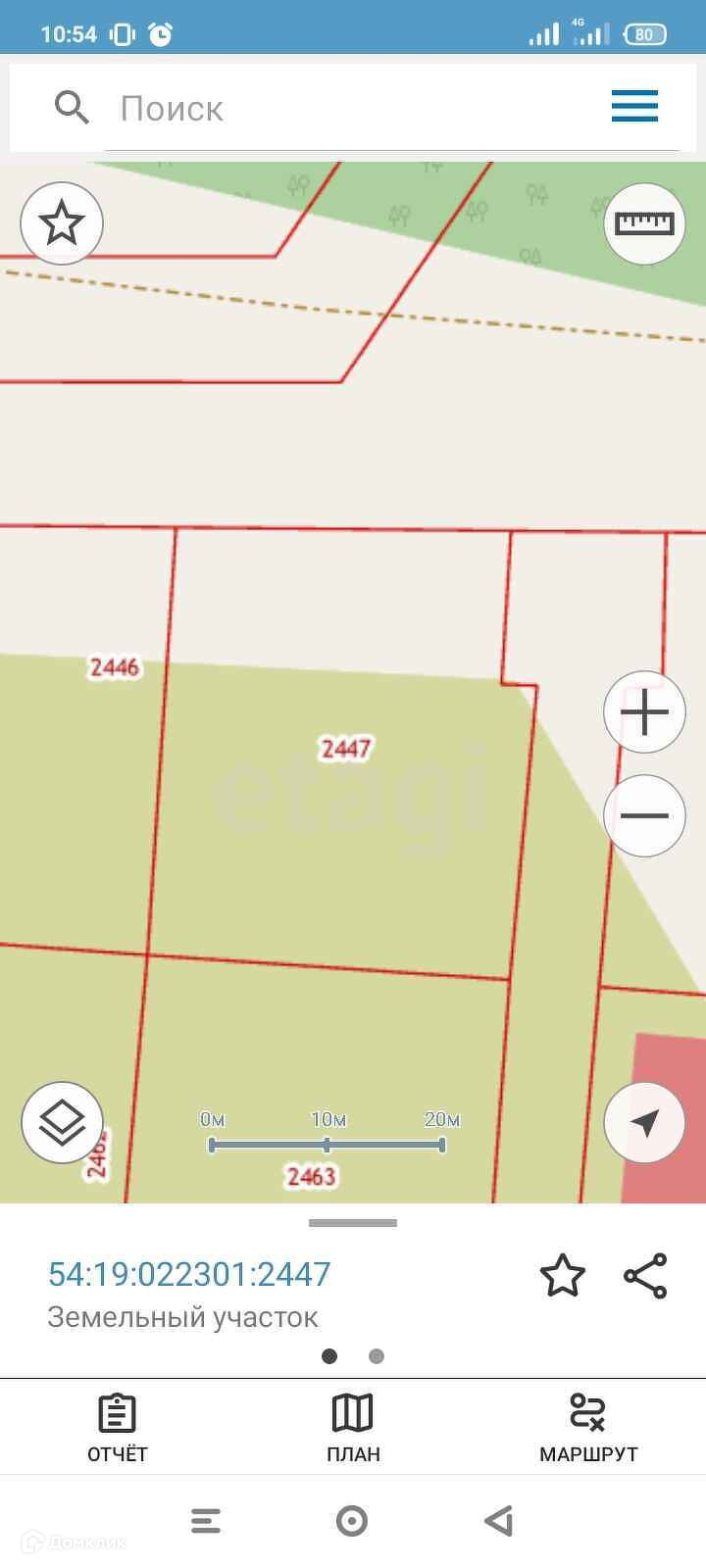The image size is (706, 1568).
Task: Tap the system back button
Action: click(499, 1521)
